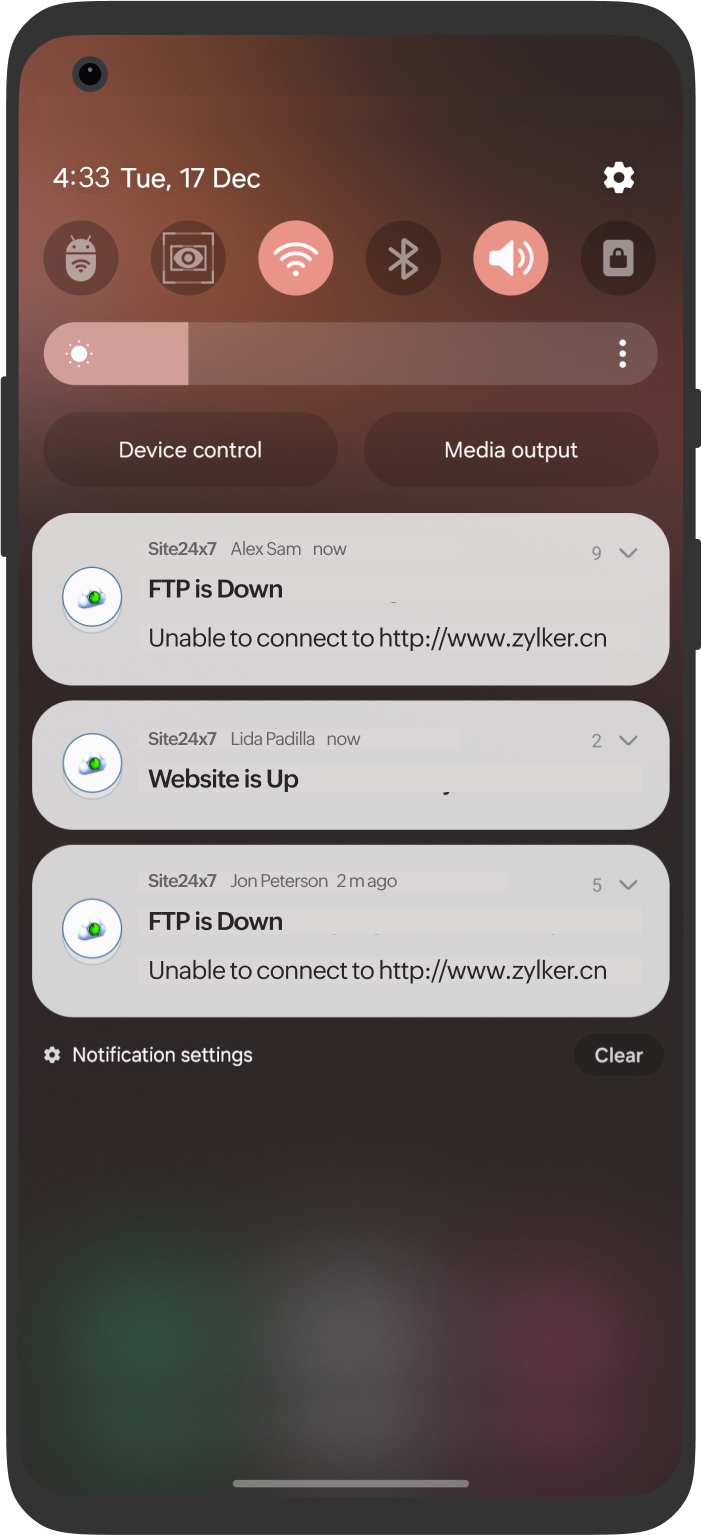Toggle the eye scan quick tile
The height and width of the screenshot is (1535, 702).
pyautogui.click(x=188, y=258)
